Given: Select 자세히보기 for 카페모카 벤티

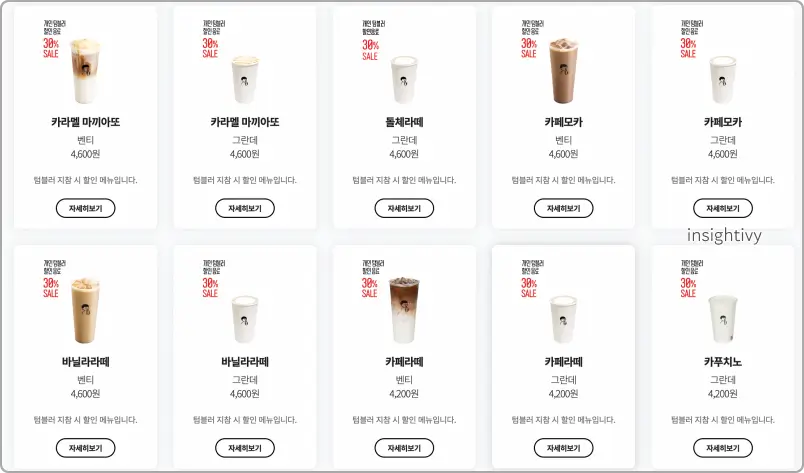Looking at the screenshot, I should [563, 208].
